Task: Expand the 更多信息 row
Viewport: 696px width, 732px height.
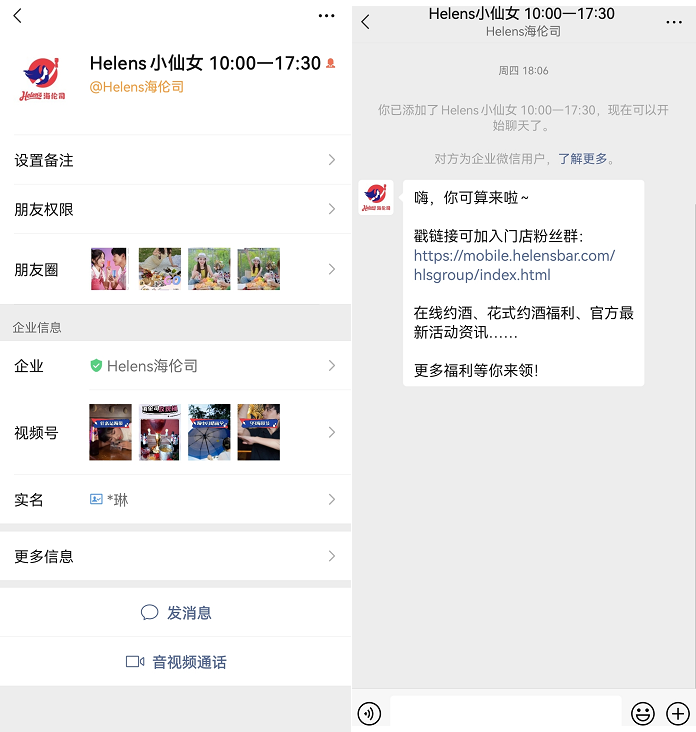Action: coord(175,556)
